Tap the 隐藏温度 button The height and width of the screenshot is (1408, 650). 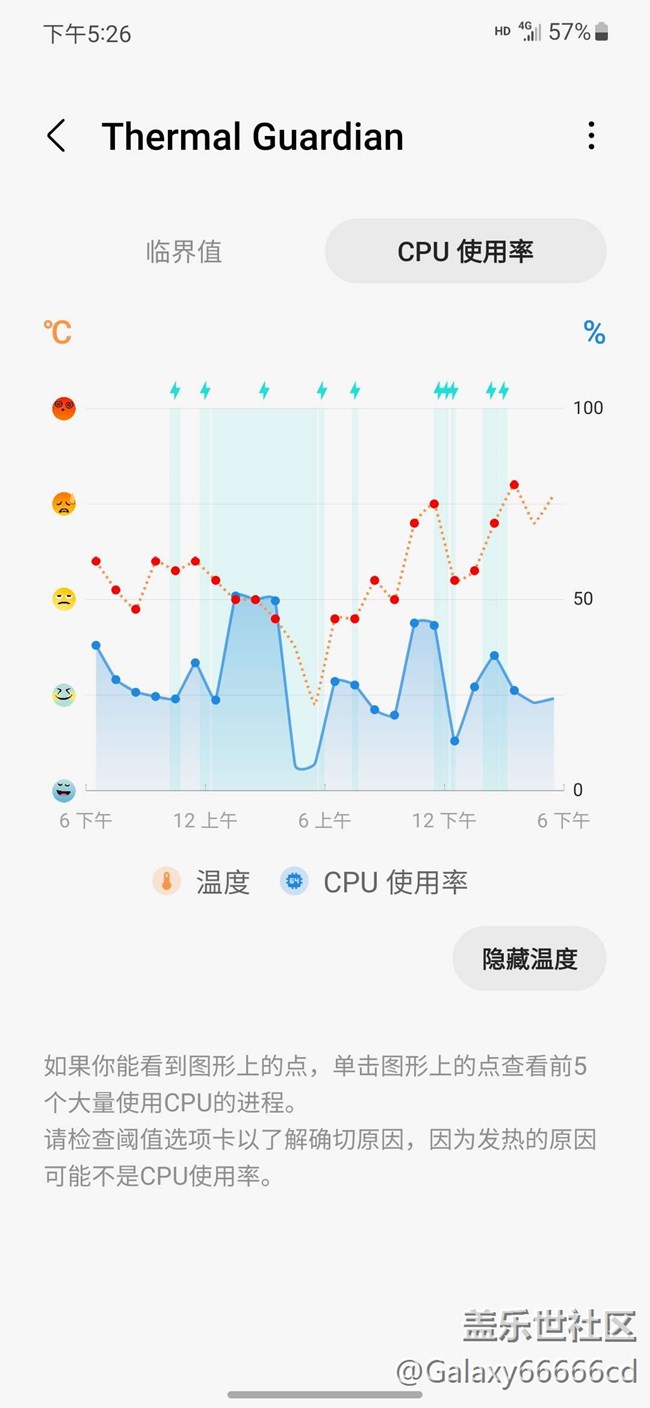[x=529, y=959]
